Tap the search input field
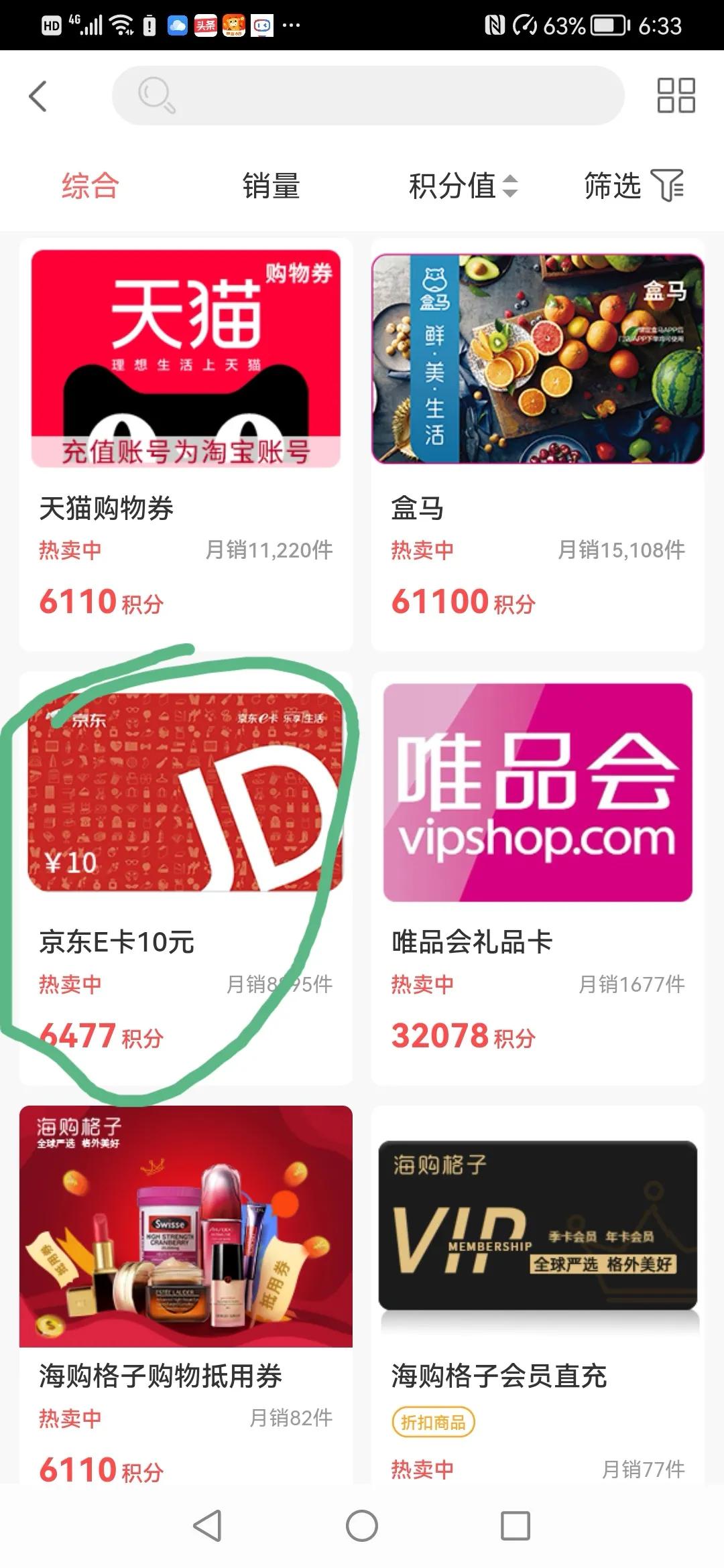 (x=369, y=94)
